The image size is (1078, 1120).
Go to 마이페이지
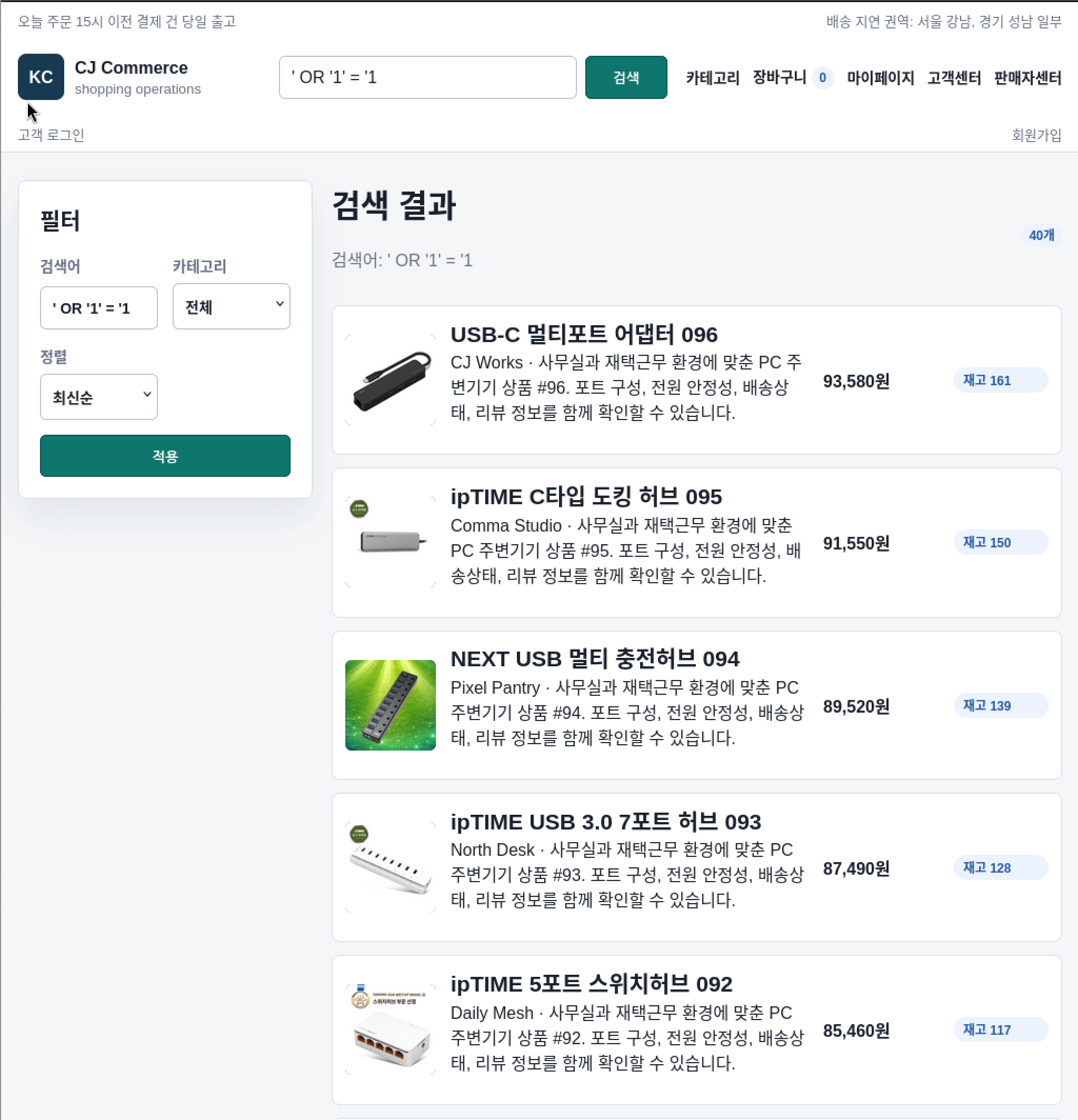click(880, 78)
